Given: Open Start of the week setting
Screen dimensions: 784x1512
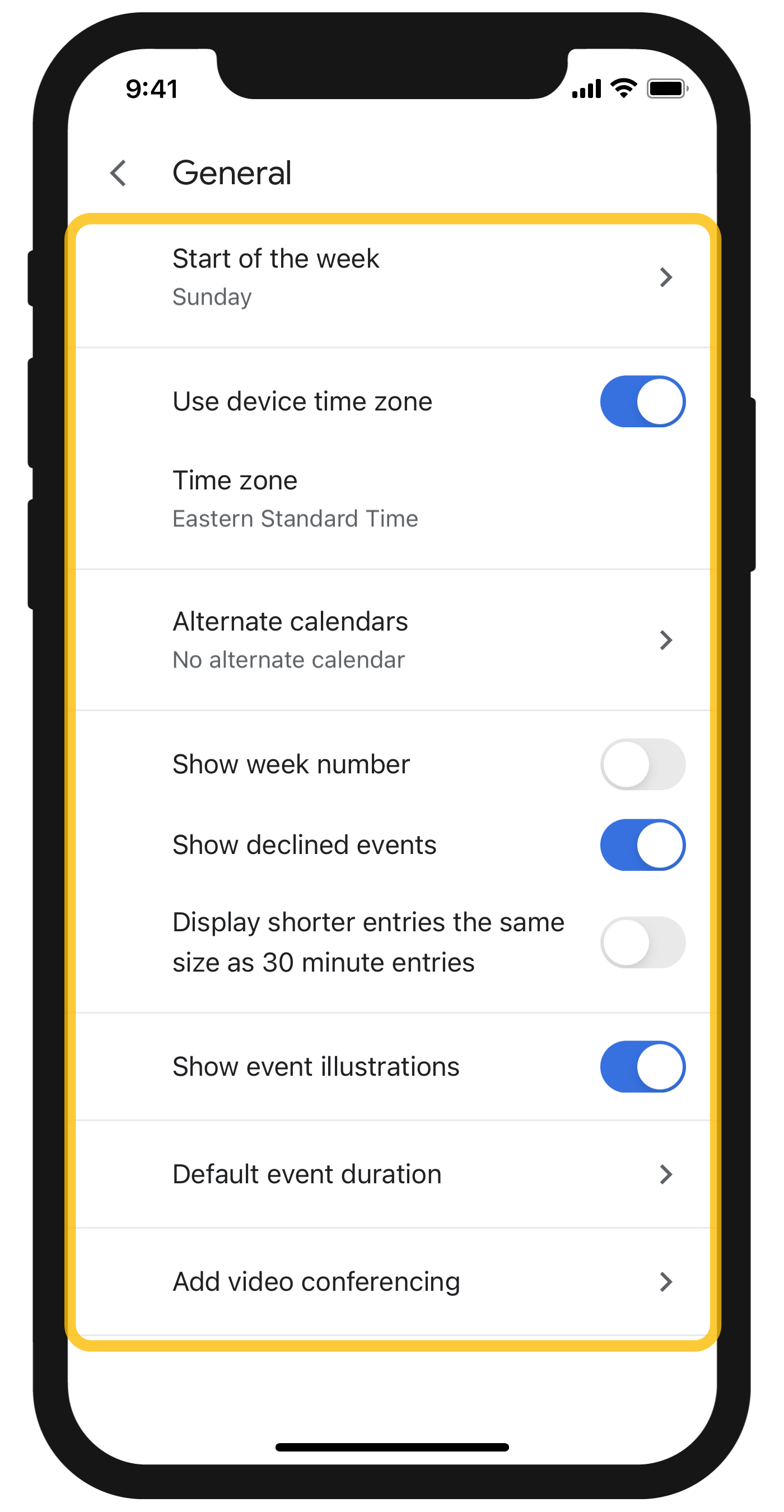Looking at the screenshot, I should pos(392,277).
